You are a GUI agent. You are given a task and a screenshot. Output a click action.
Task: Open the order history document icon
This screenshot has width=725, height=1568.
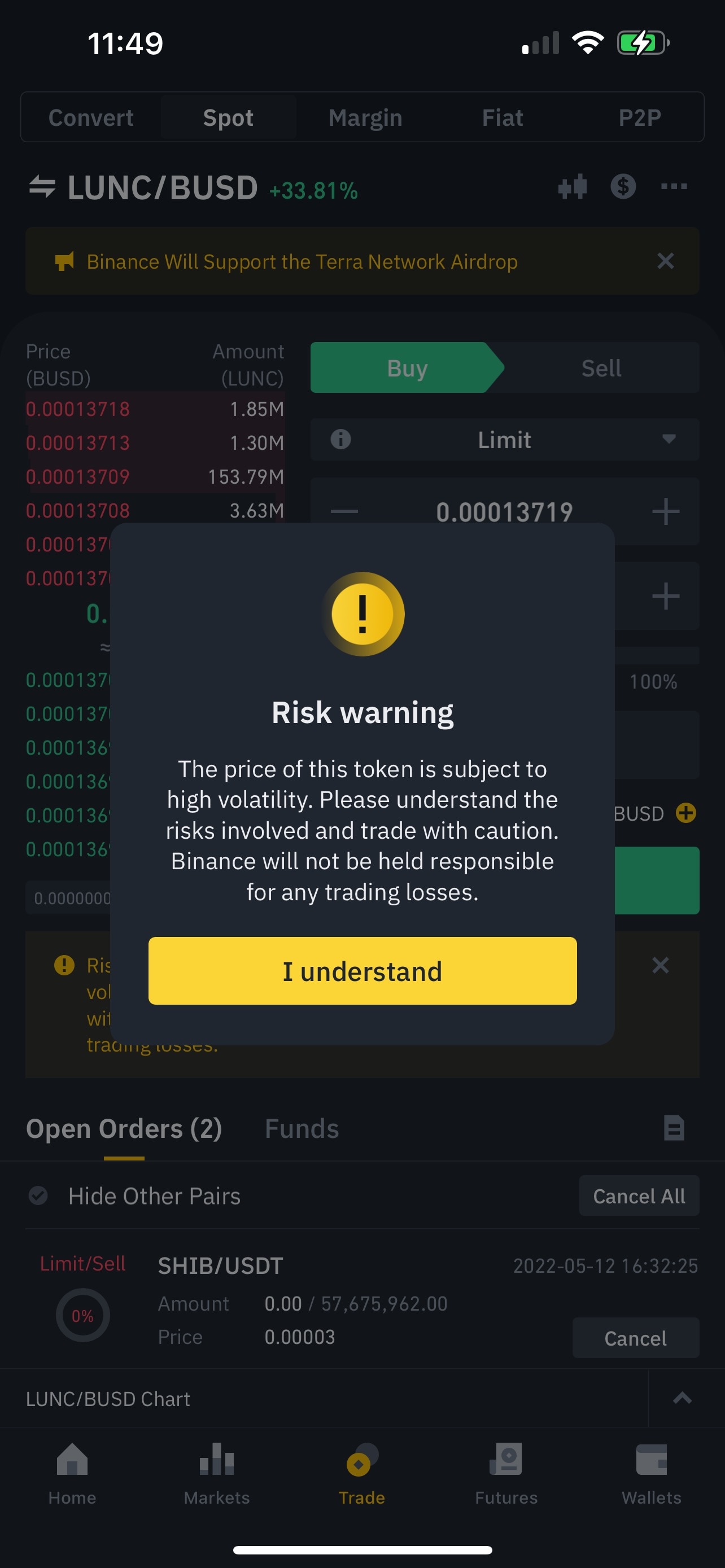tap(673, 1128)
